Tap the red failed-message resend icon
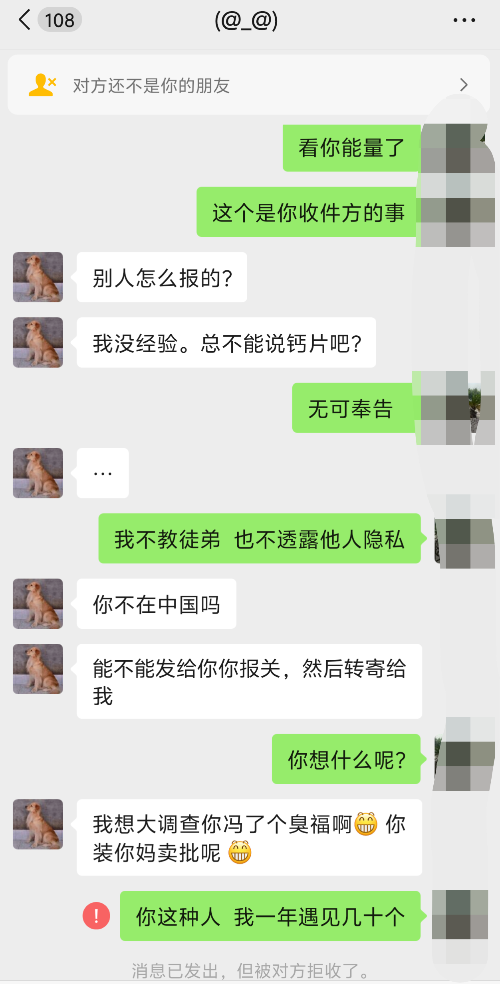The height and width of the screenshot is (984, 500). (x=97, y=916)
